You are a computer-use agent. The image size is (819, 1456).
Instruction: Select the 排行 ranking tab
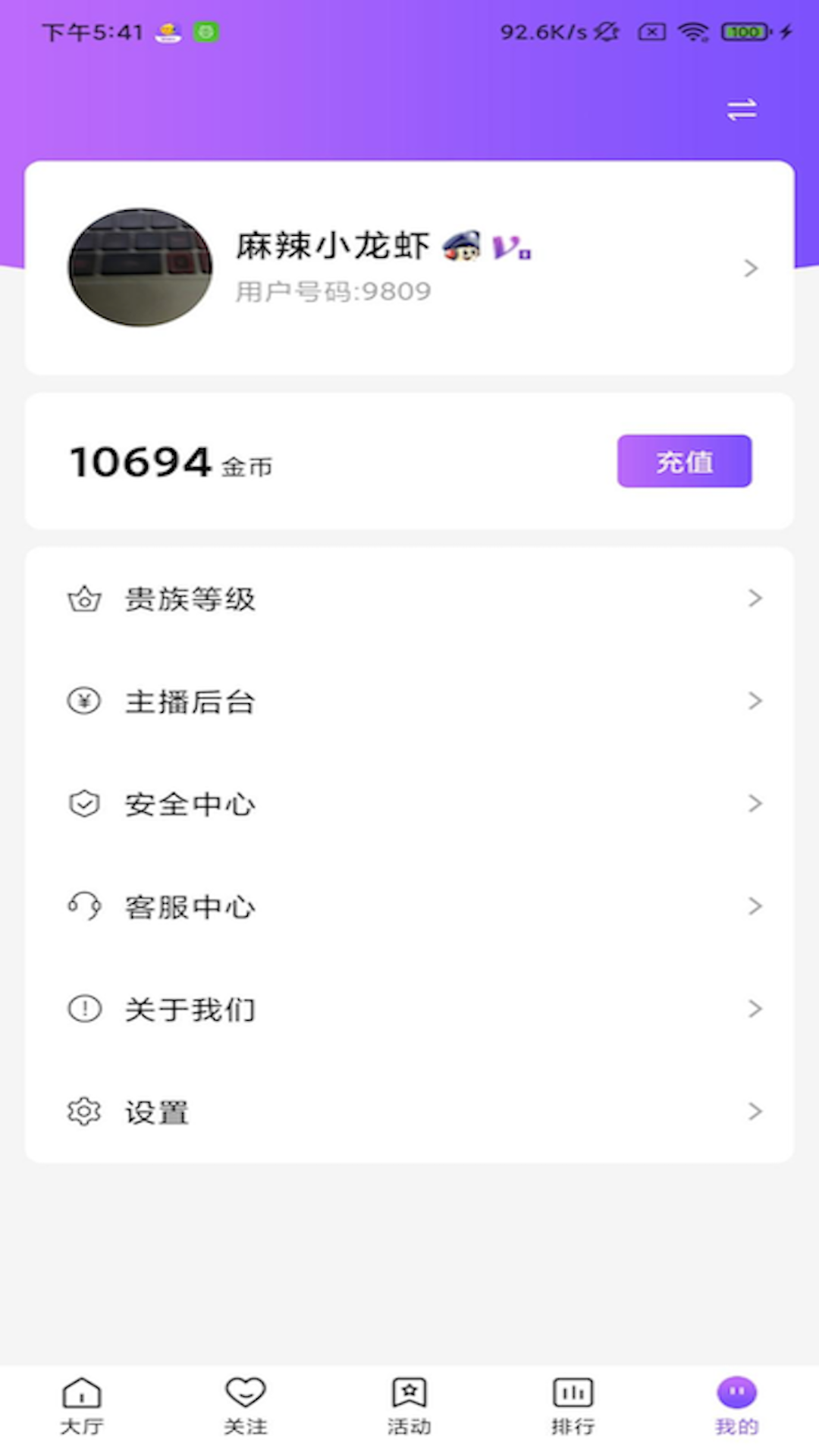[573, 1407]
